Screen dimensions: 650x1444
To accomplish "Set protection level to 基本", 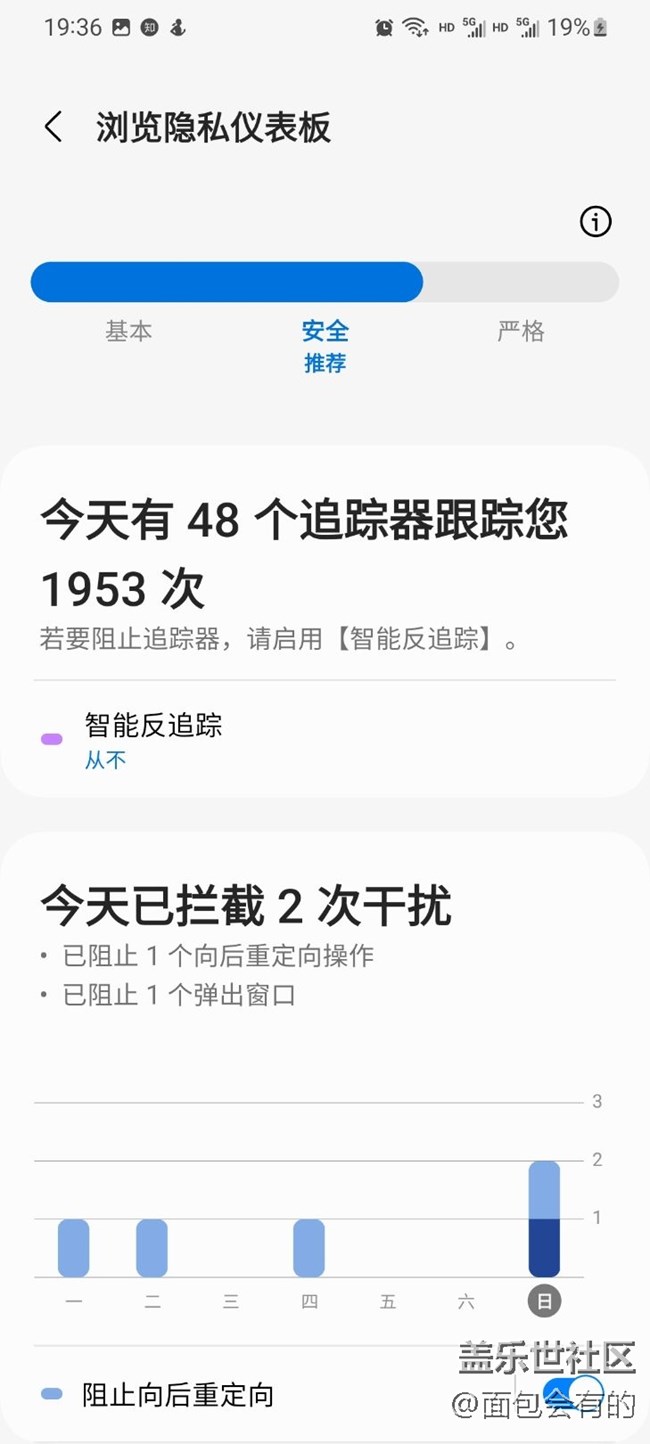I will [129, 331].
